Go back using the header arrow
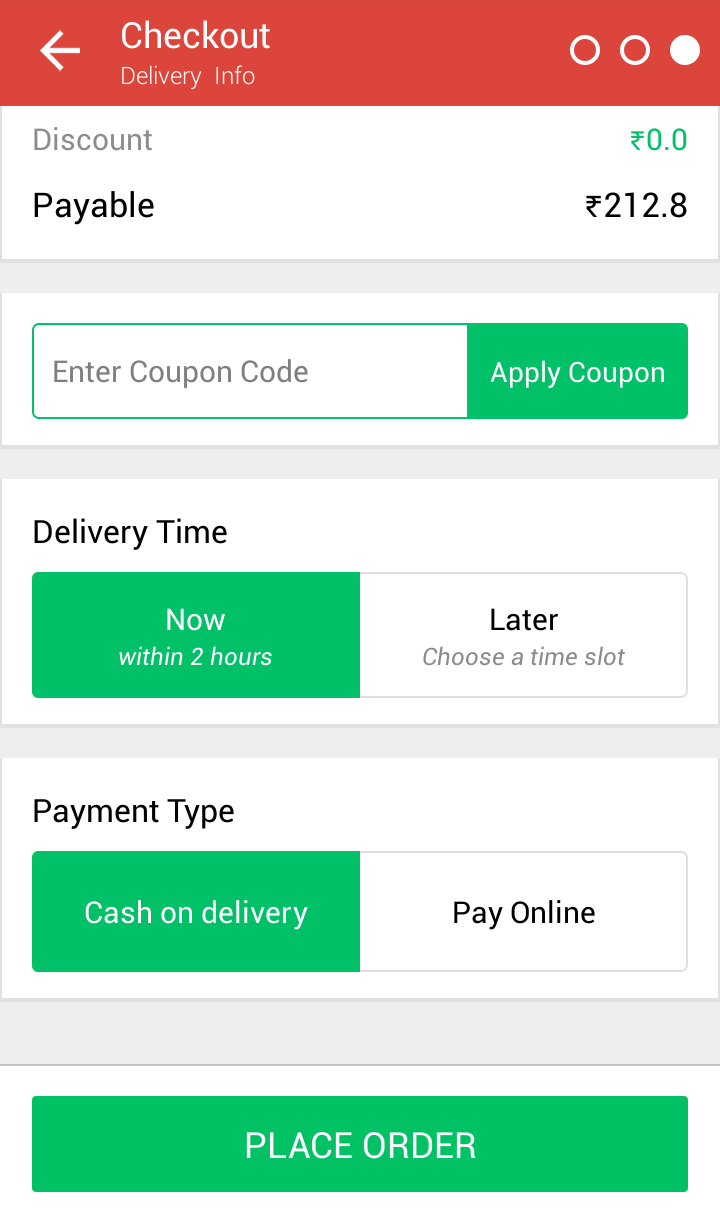Viewport: 720px width, 1224px height. click(x=60, y=51)
